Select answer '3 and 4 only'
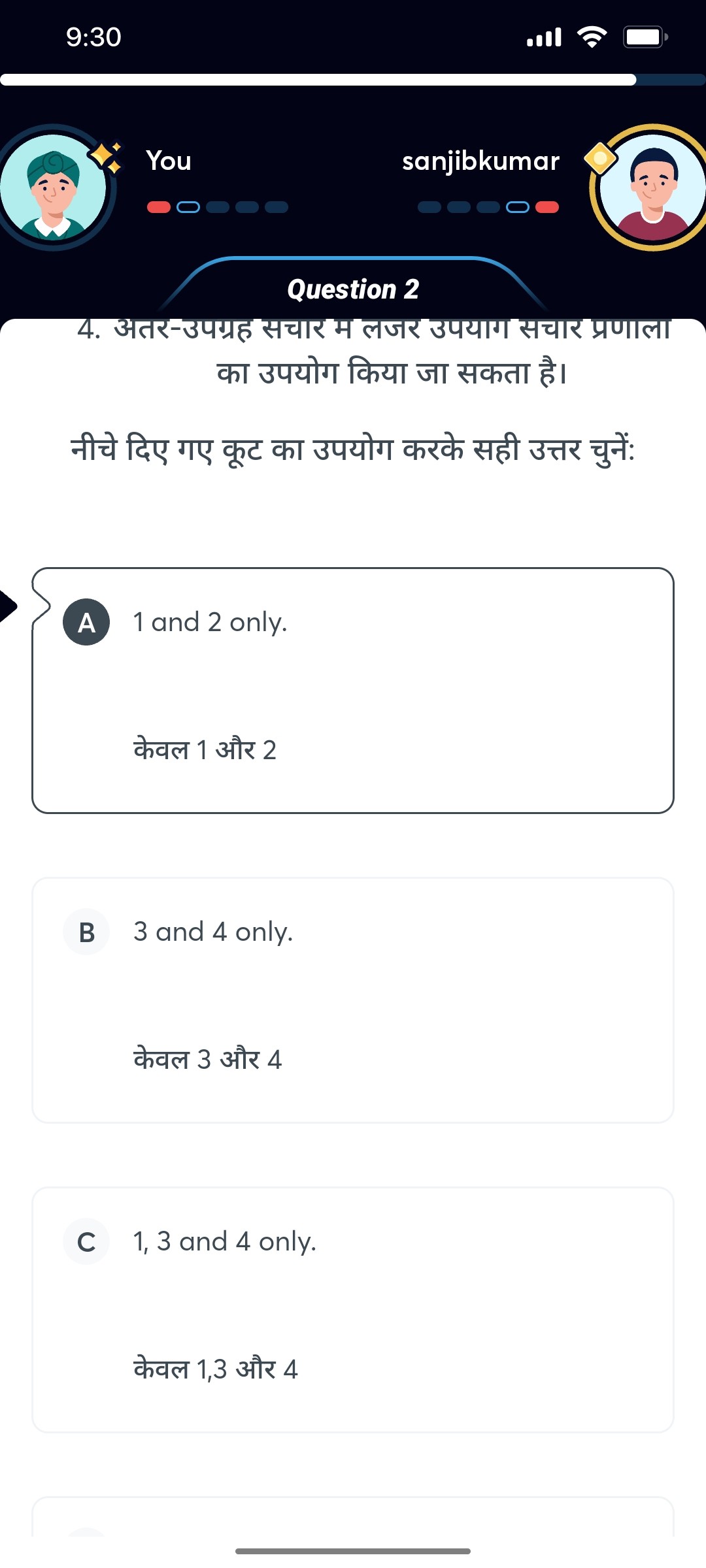 click(x=353, y=996)
